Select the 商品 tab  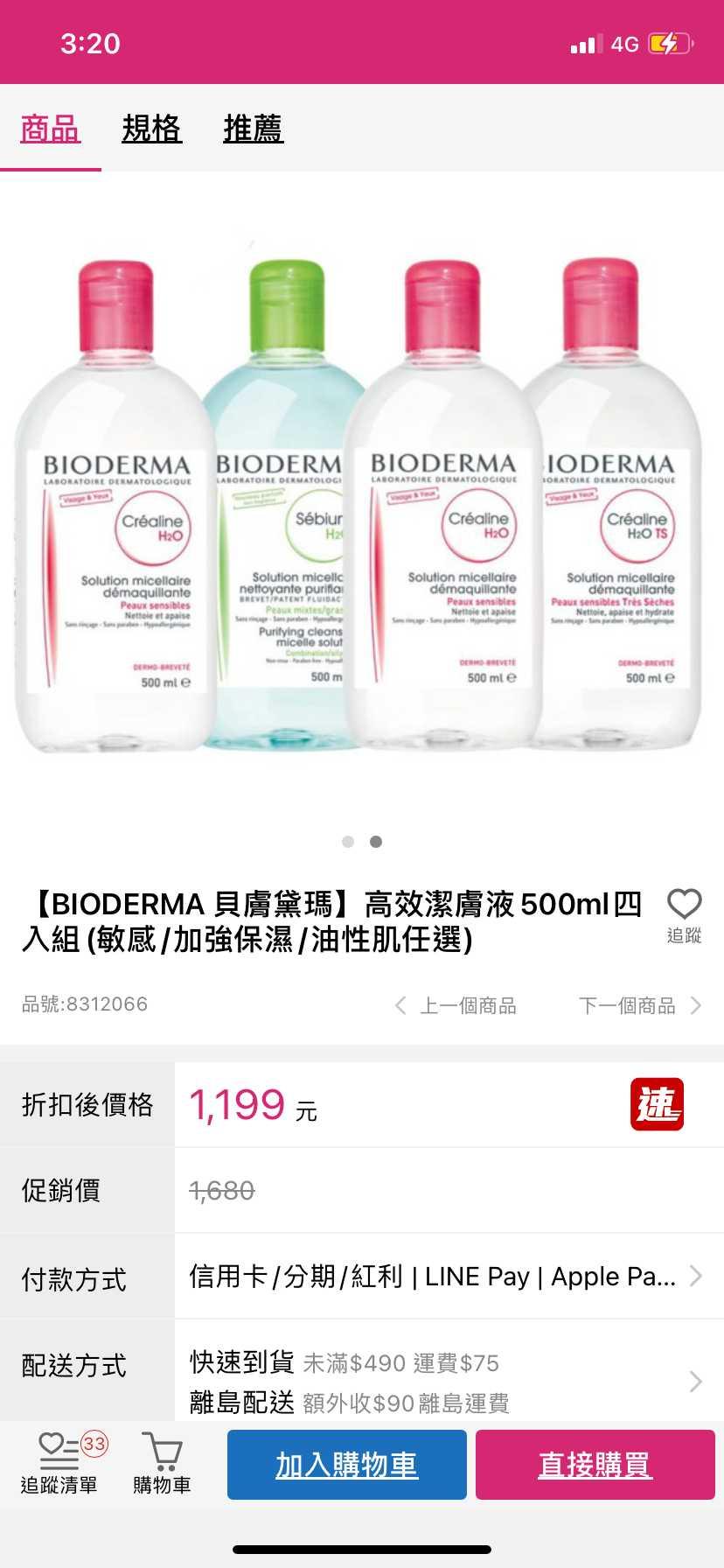pos(50,129)
